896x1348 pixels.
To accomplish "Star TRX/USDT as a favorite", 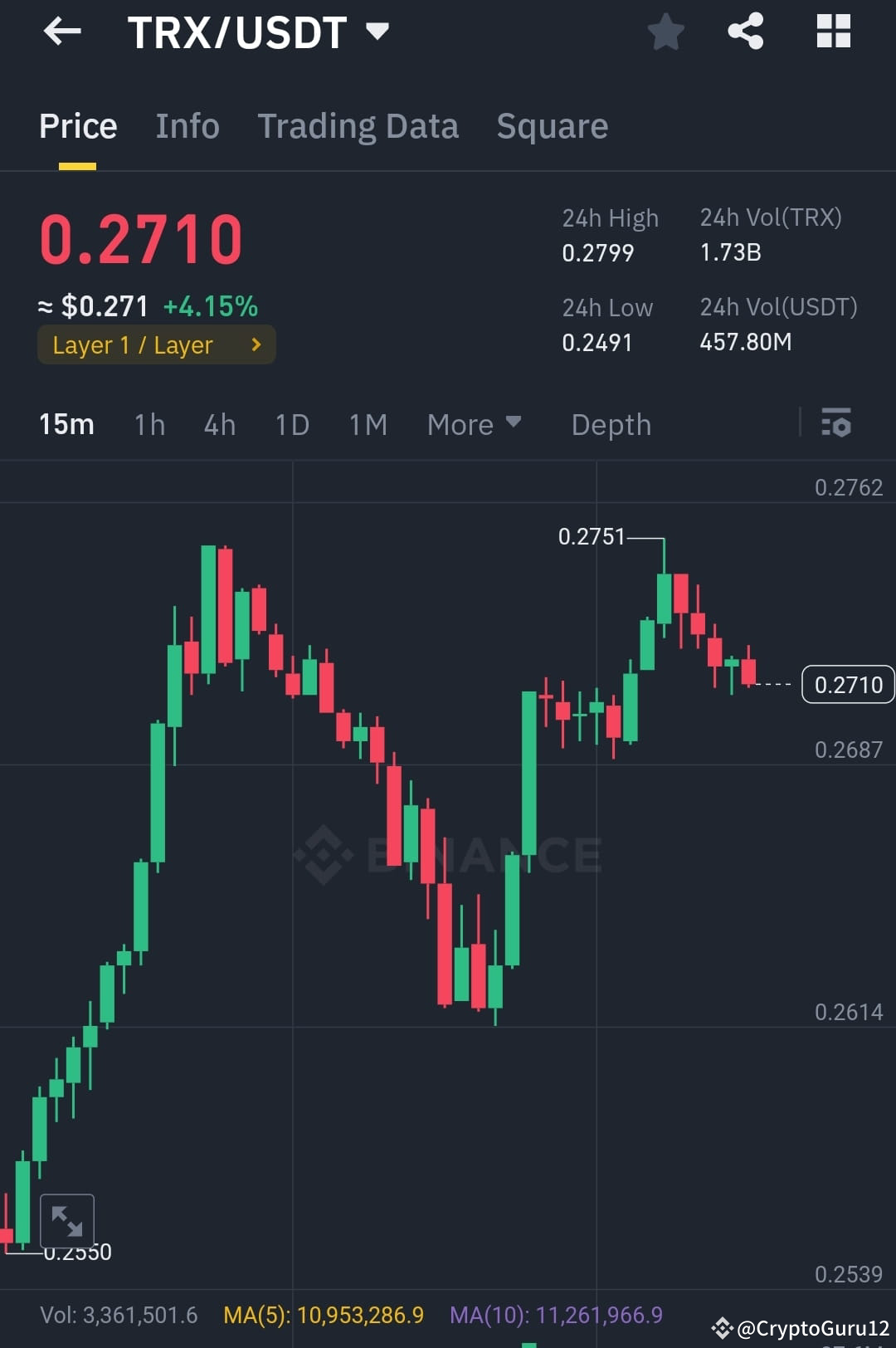I will [665, 32].
